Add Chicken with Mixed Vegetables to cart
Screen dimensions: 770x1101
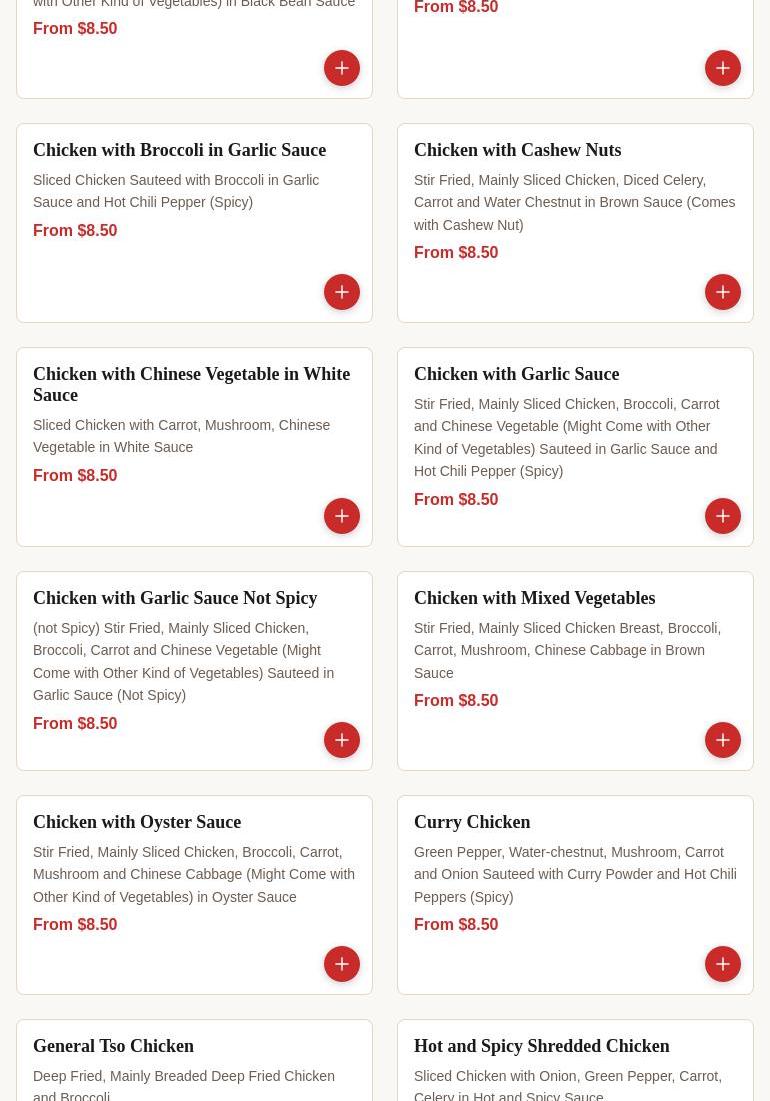point(723,740)
